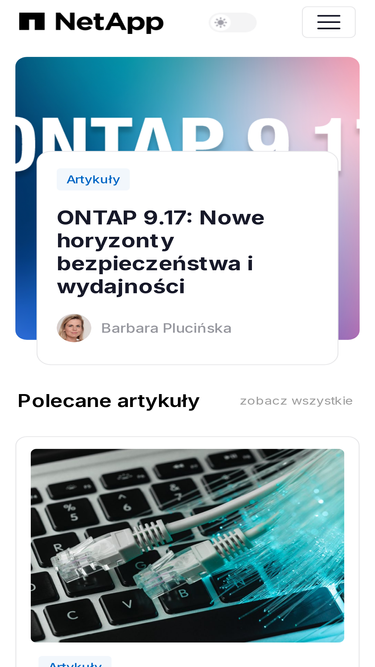Image resolution: width=375 pixels, height=667 pixels.
Task: Go to the NetApp home logo
Action: tap(91, 22)
